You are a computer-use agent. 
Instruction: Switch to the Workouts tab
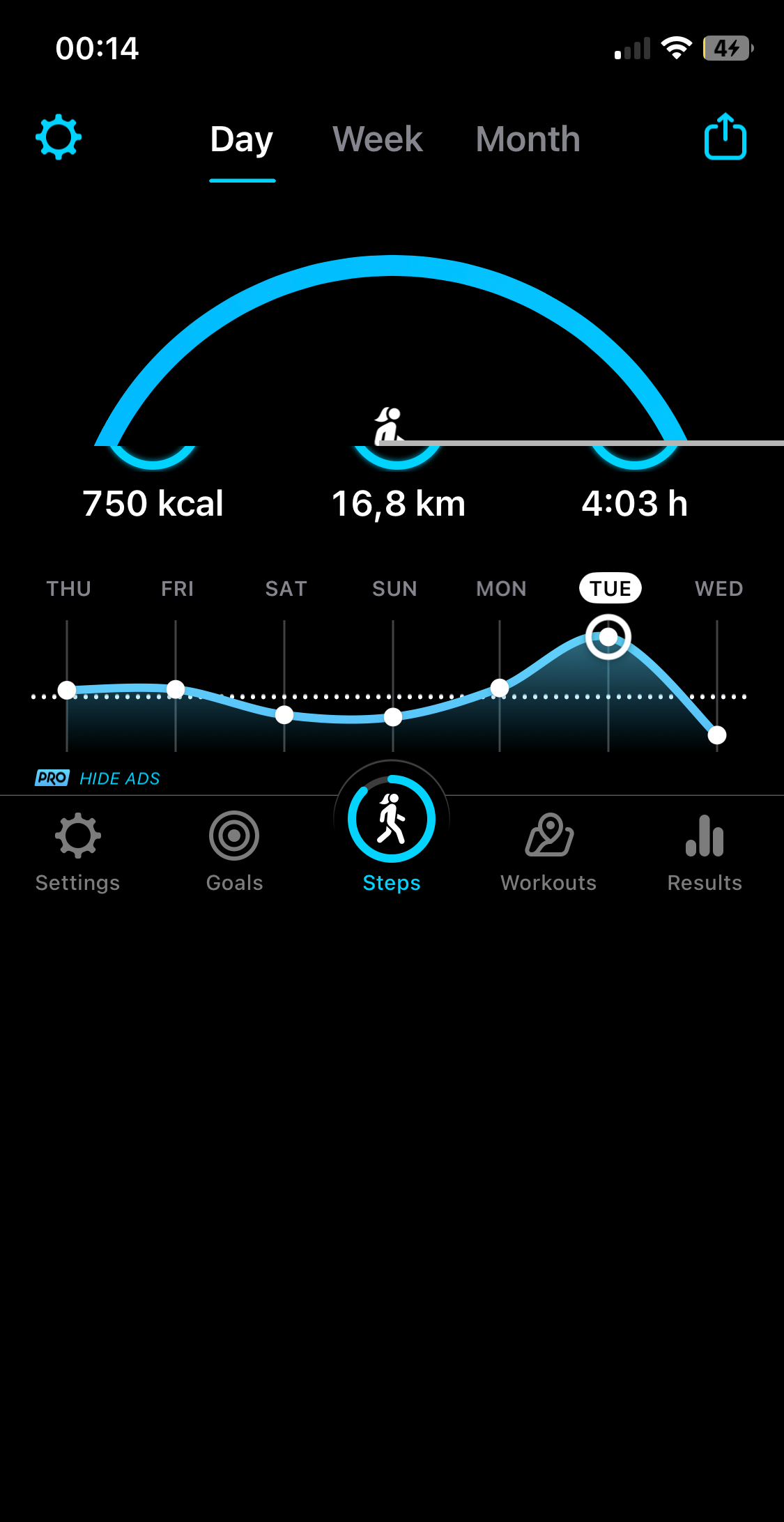click(x=548, y=852)
